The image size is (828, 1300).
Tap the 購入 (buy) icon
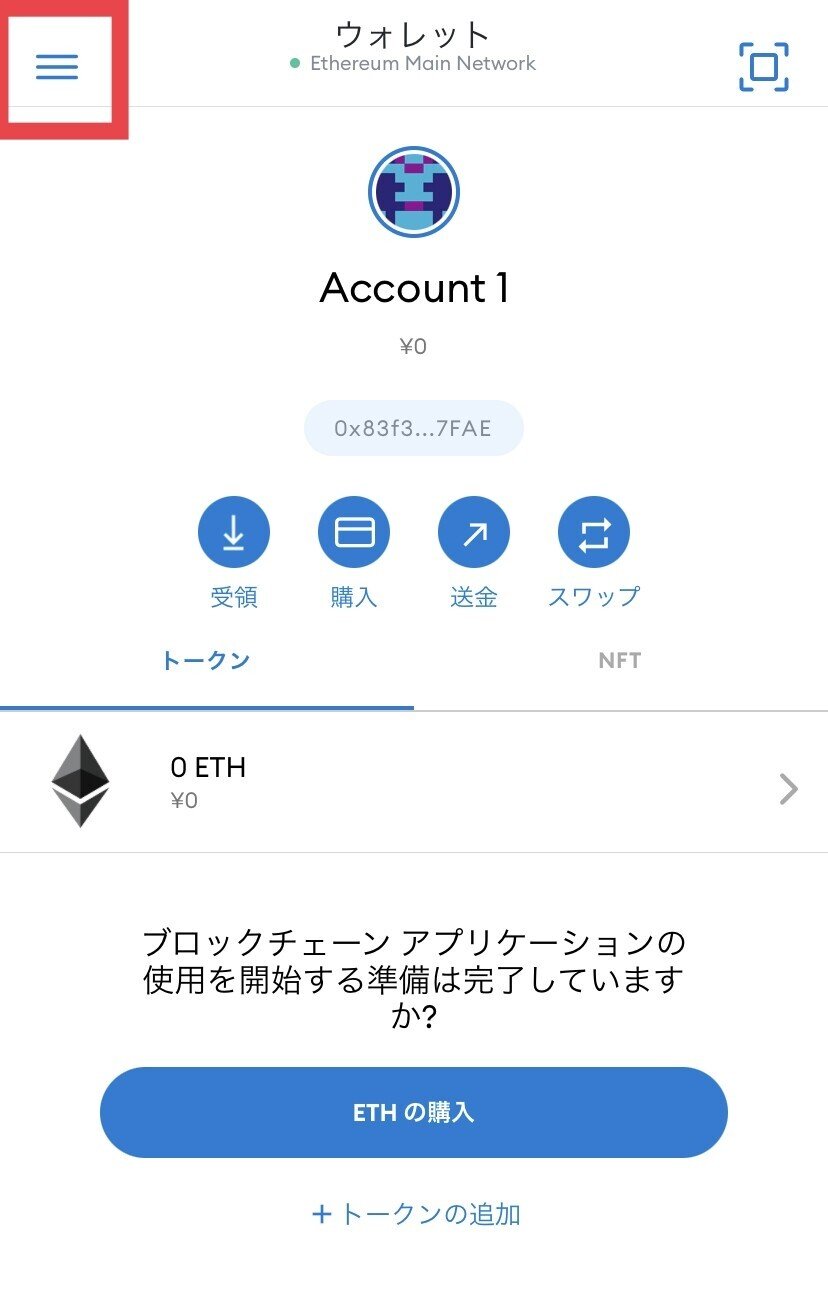click(x=353, y=531)
